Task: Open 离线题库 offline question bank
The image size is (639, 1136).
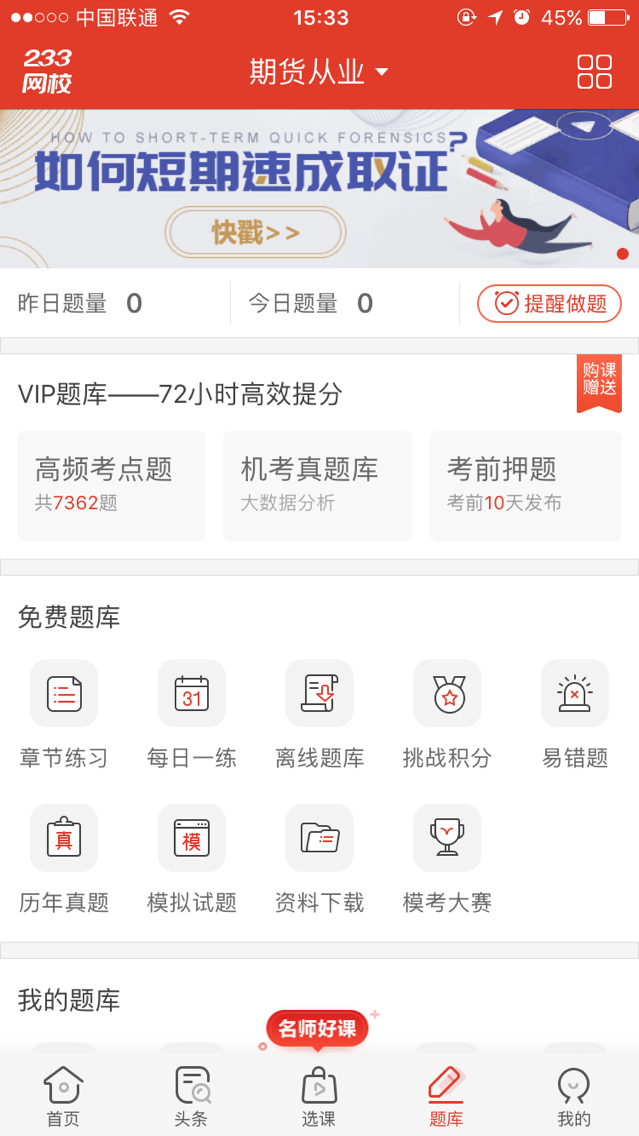Action: pos(319,714)
